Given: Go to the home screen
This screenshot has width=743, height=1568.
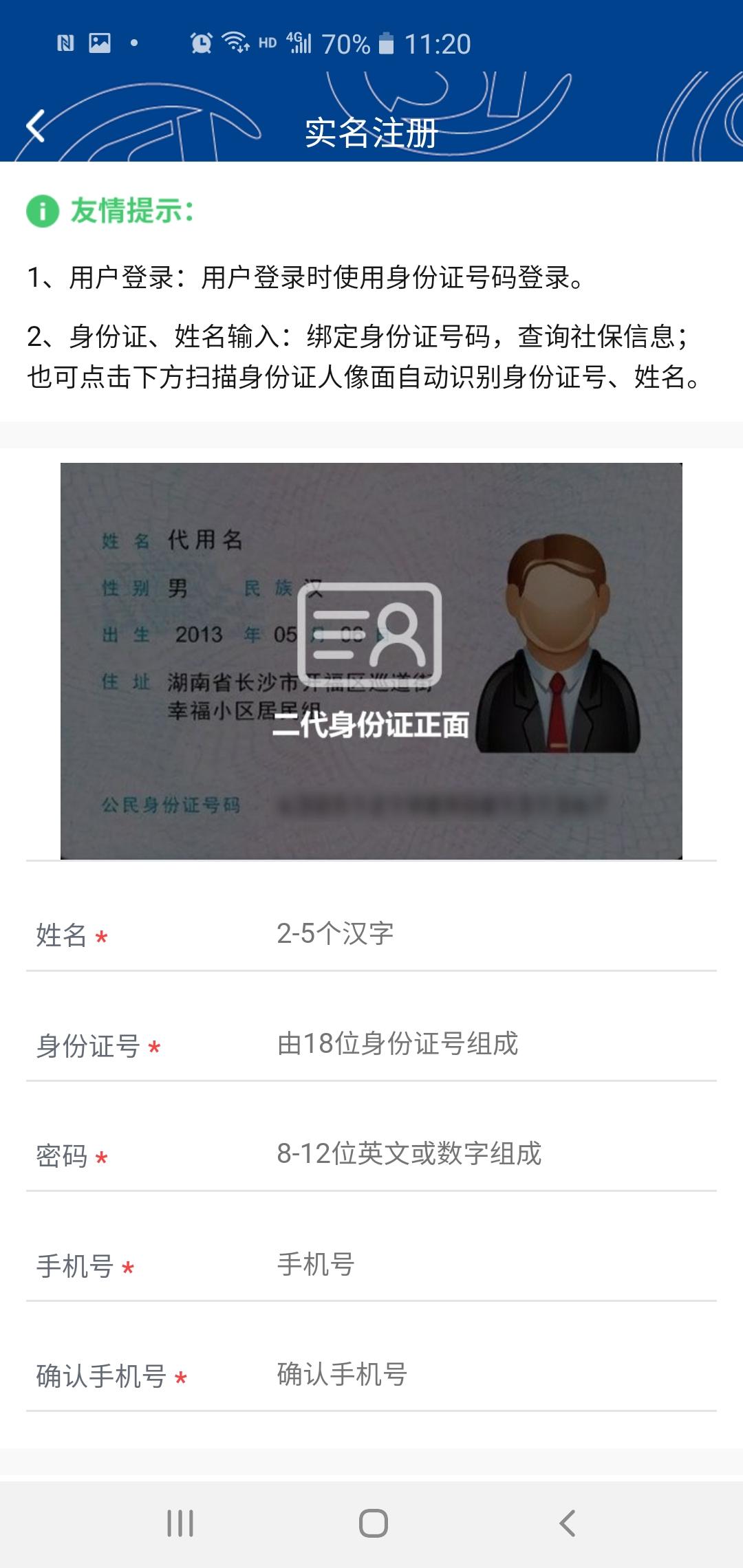Looking at the screenshot, I should 373,1523.
